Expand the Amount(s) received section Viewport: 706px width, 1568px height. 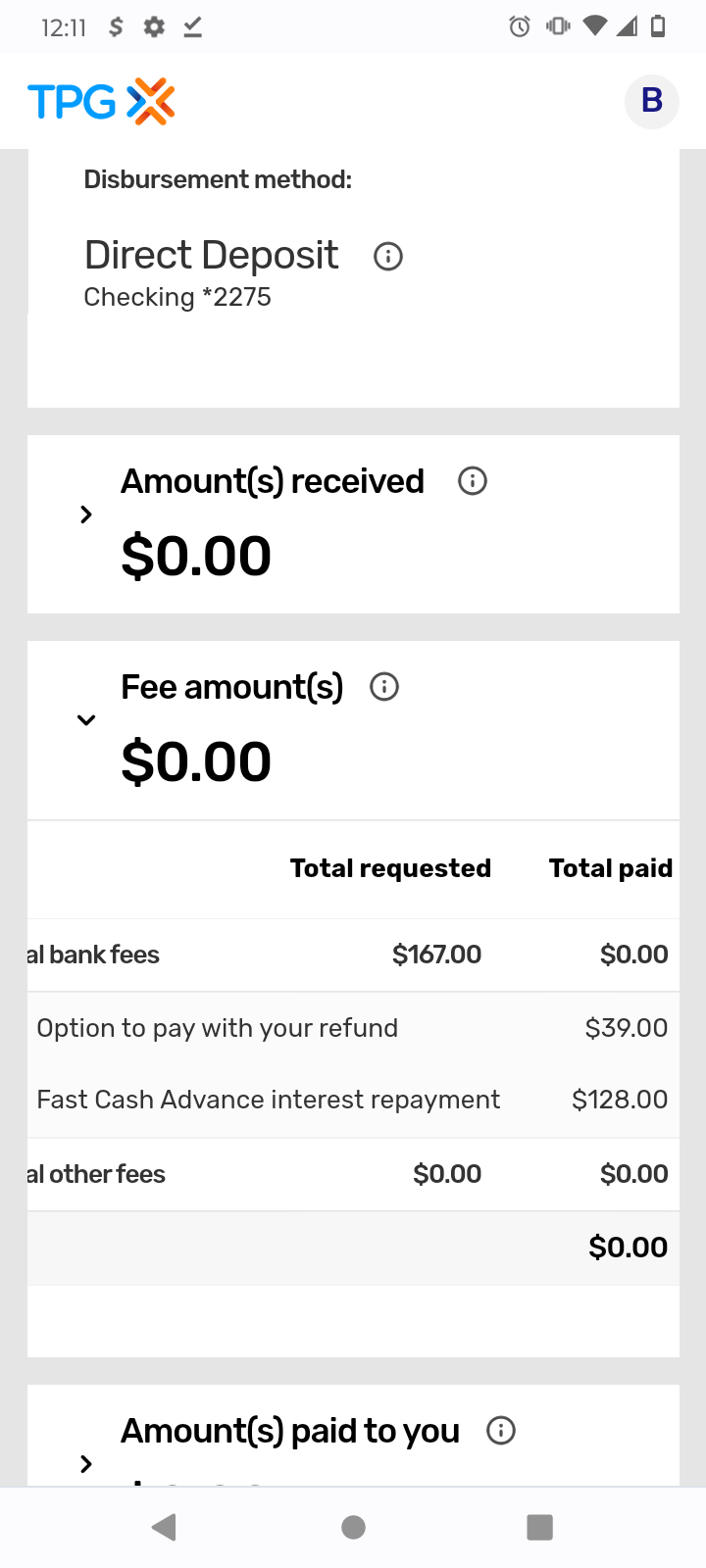click(x=85, y=514)
